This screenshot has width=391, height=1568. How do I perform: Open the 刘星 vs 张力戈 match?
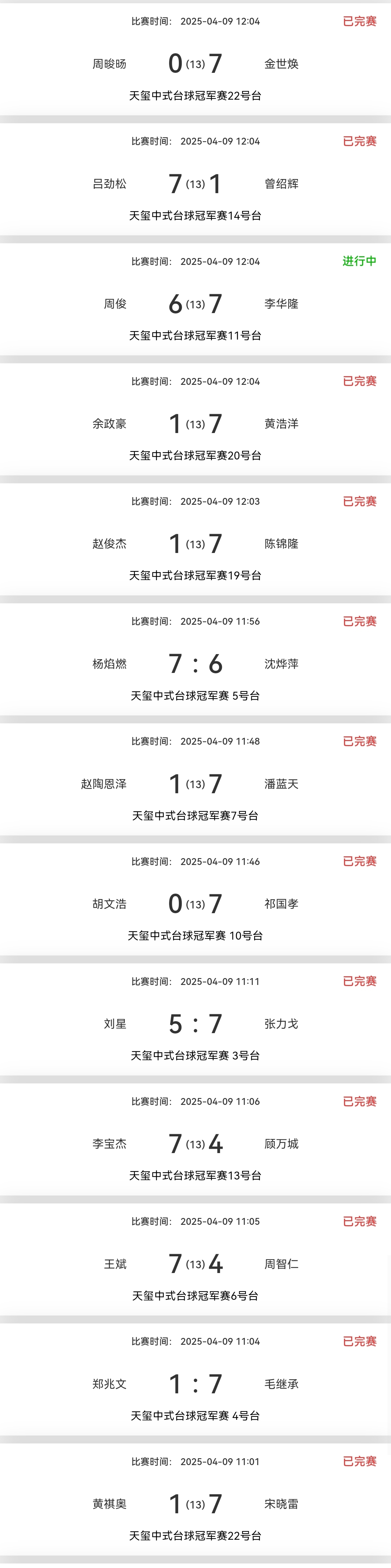pyautogui.click(x=195, y=1024)
